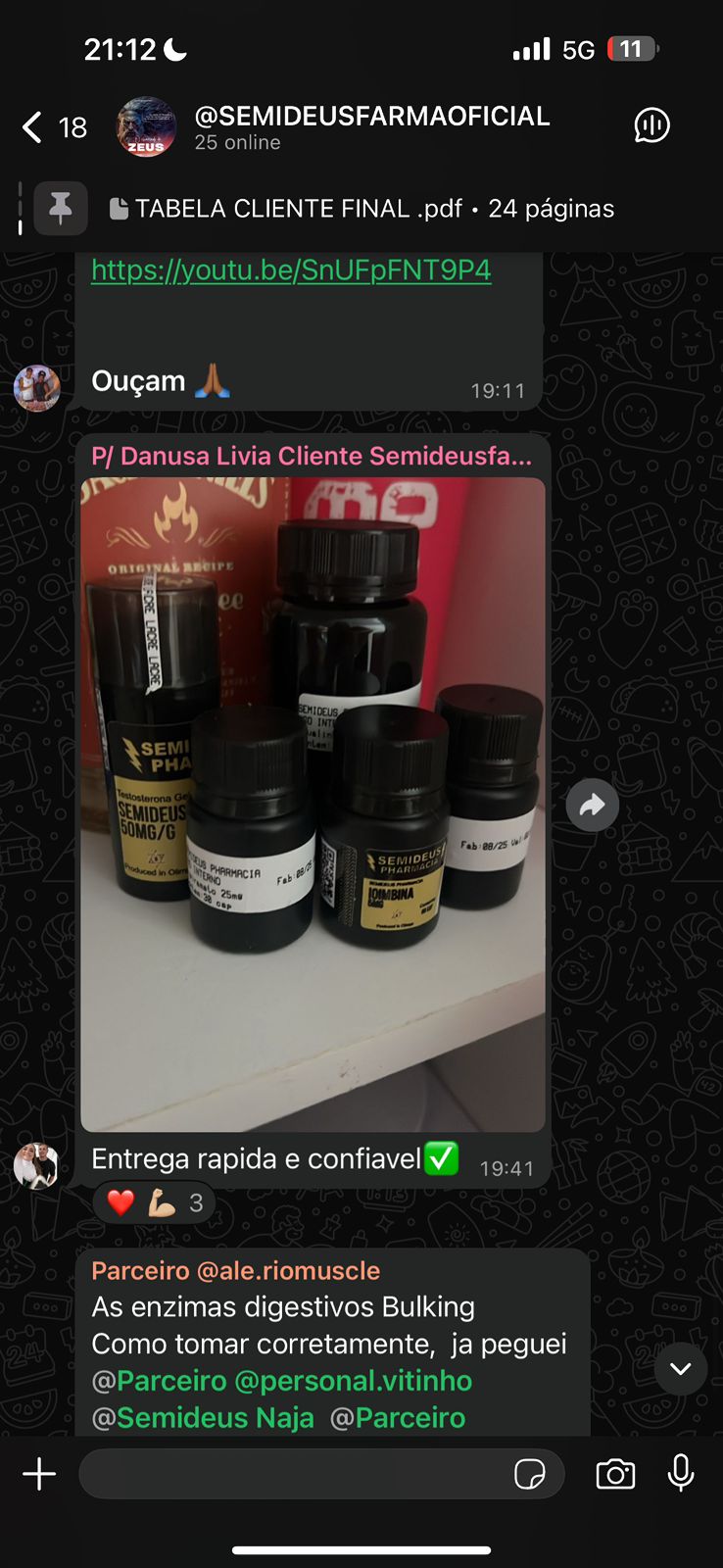Screen dimensions: 723x1568
Task: Open the @personal.vitinho mention
Action: pos(353,1381)
